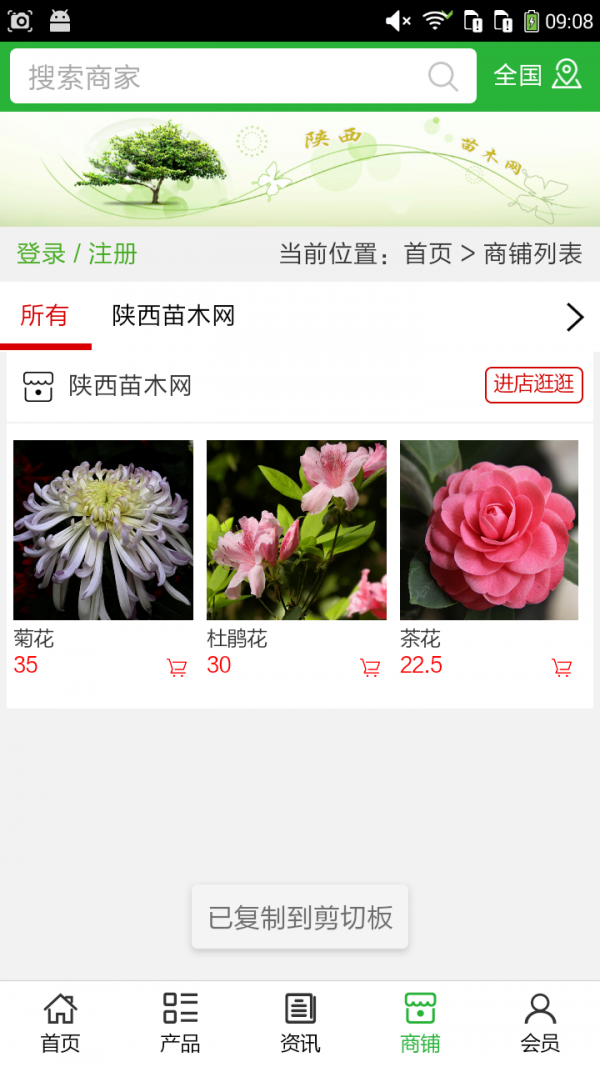Tap the 进店逛逛 button
The width and height of the screenshot is (600, 1067).
tap(534, 385)
